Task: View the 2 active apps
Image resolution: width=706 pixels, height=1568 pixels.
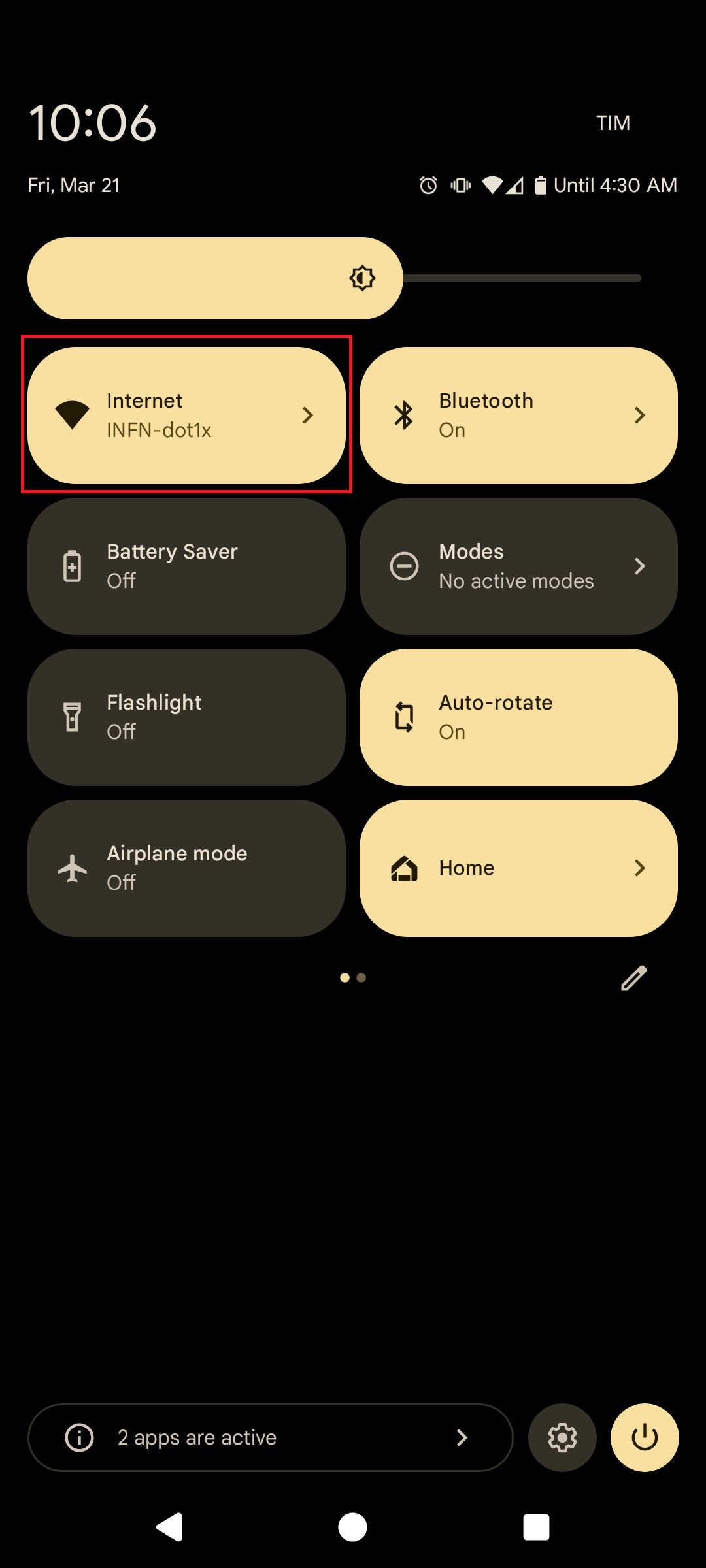Action: point(271,1437)
